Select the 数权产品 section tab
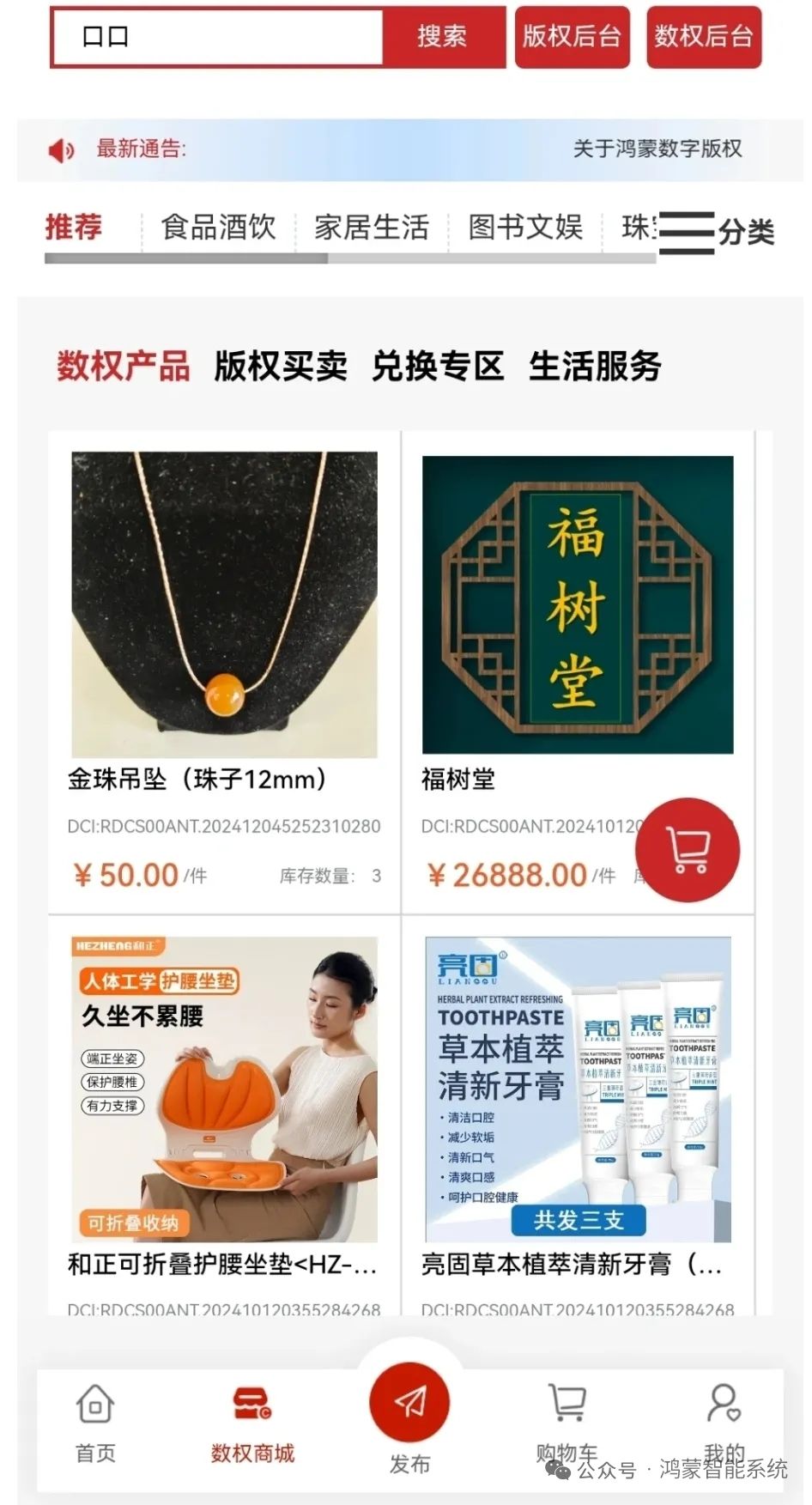 point(123,367)
